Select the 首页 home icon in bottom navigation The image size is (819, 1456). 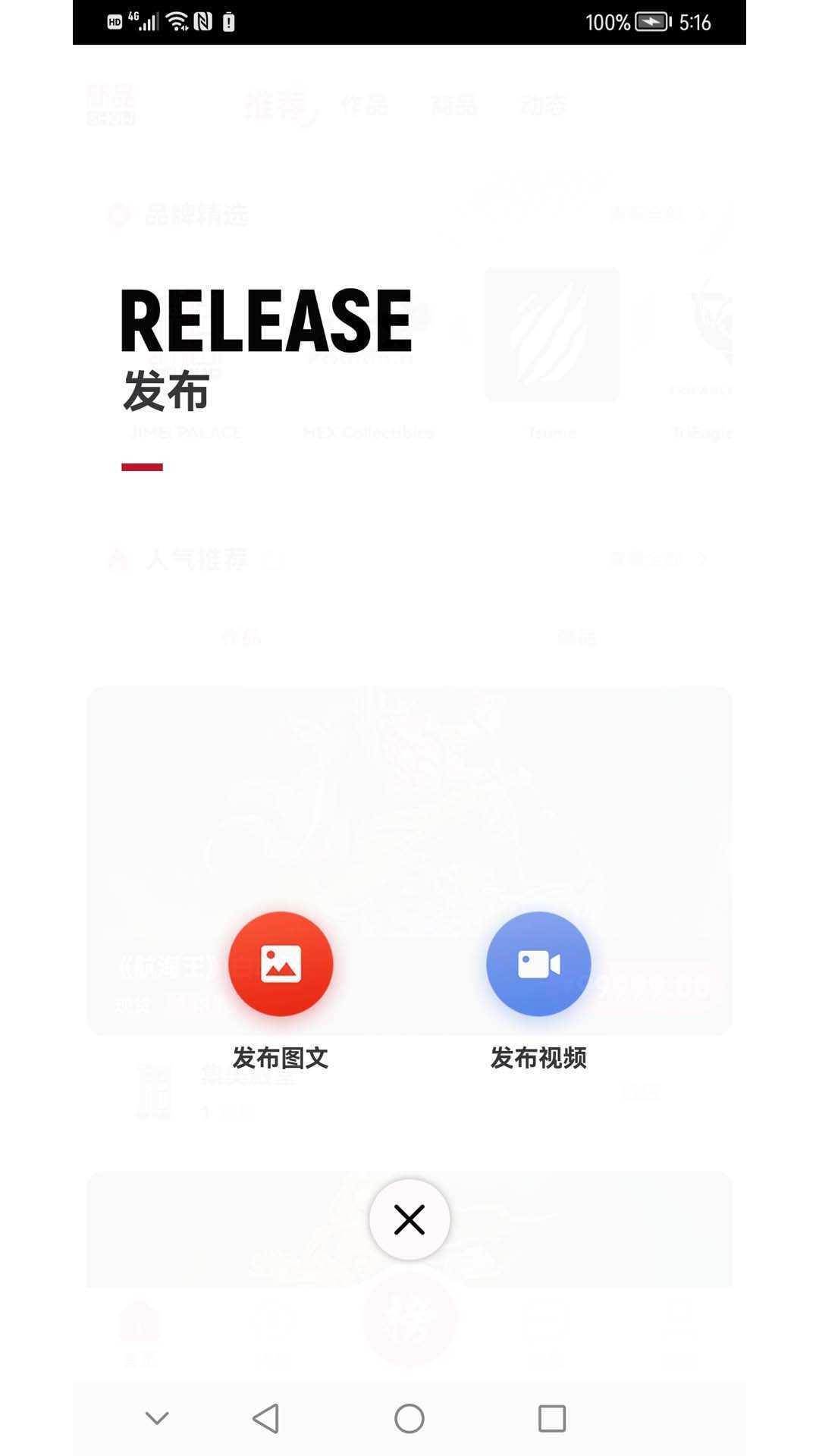pyautogui.click(x=140, y=1319)
